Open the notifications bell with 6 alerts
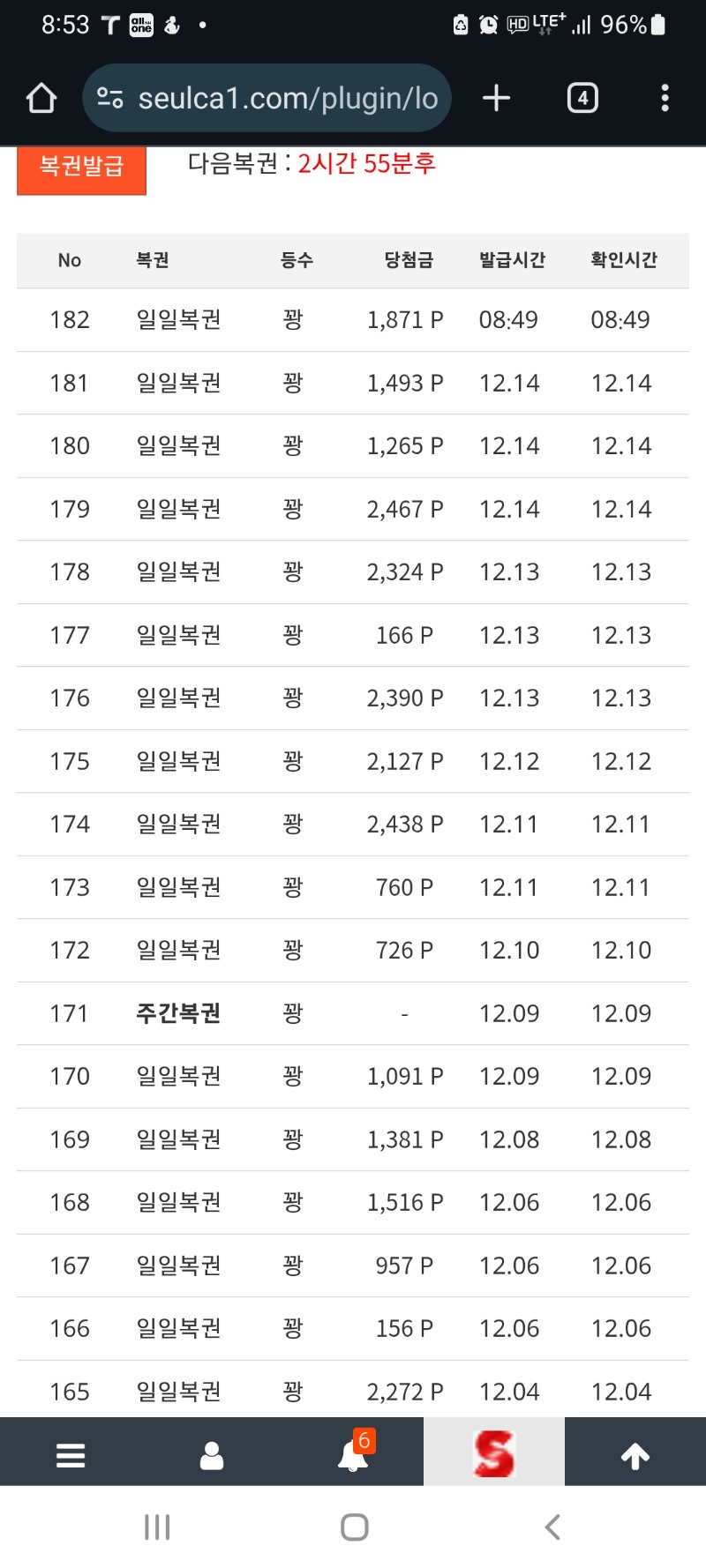The height and width of the screenshot is (1568, 706). point(353,1455)
